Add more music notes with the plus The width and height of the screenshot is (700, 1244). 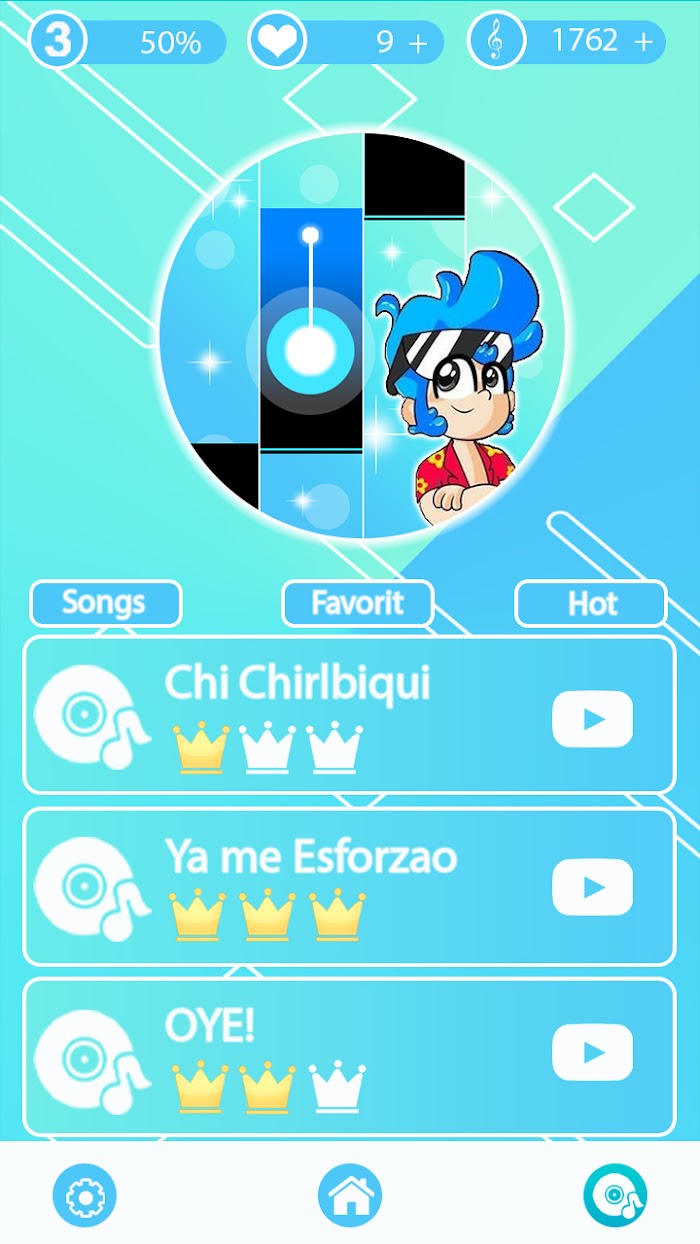643,42
